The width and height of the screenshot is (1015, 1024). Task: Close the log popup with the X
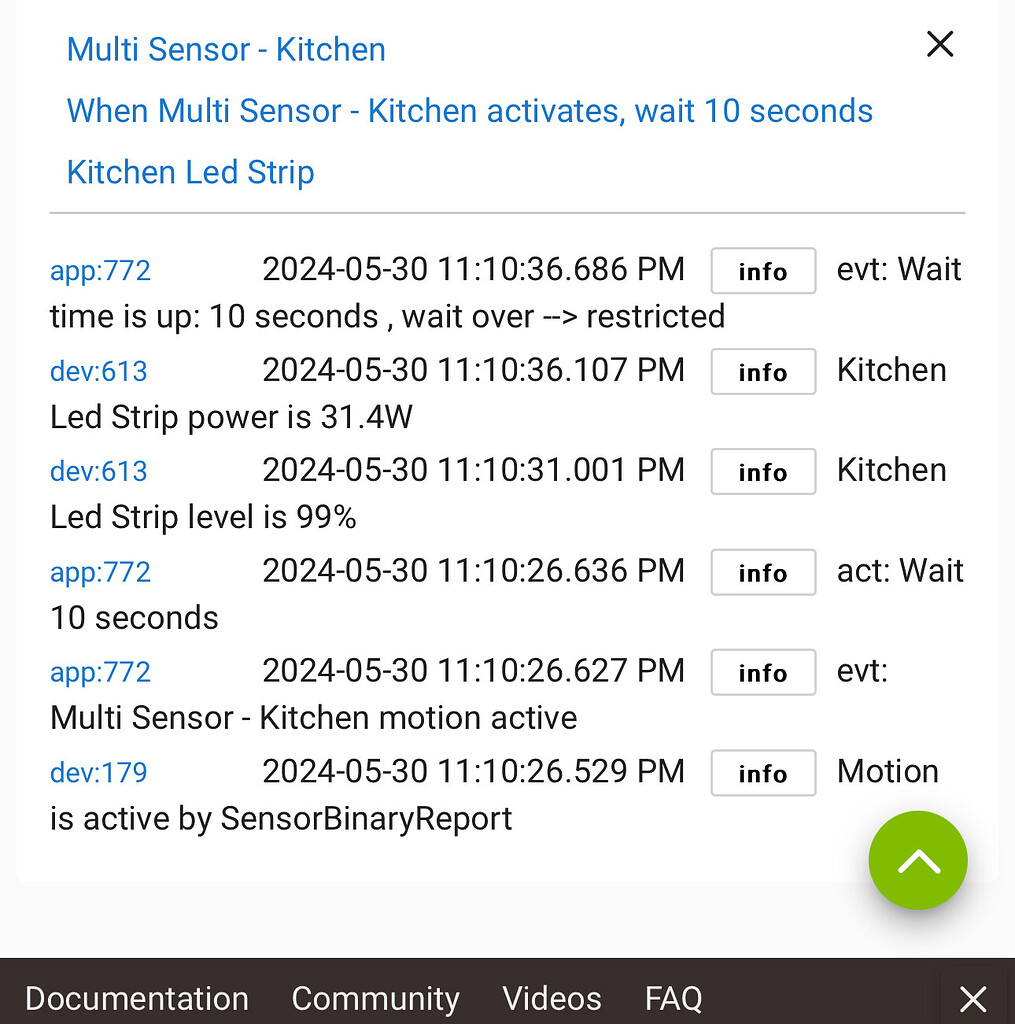[x=938, y=44]
